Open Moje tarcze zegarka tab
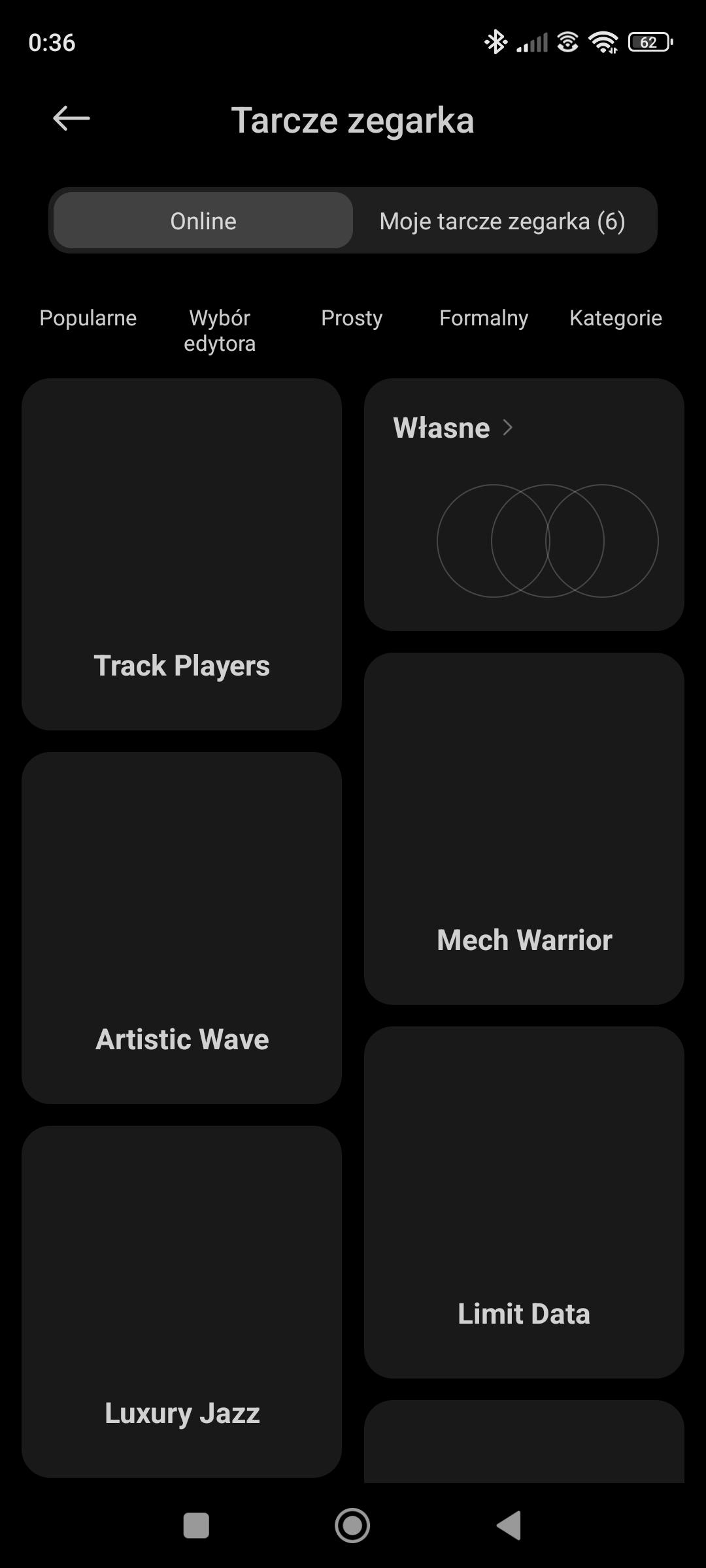706x1568 pixels. pyautogui.click(x=502, y=221)
